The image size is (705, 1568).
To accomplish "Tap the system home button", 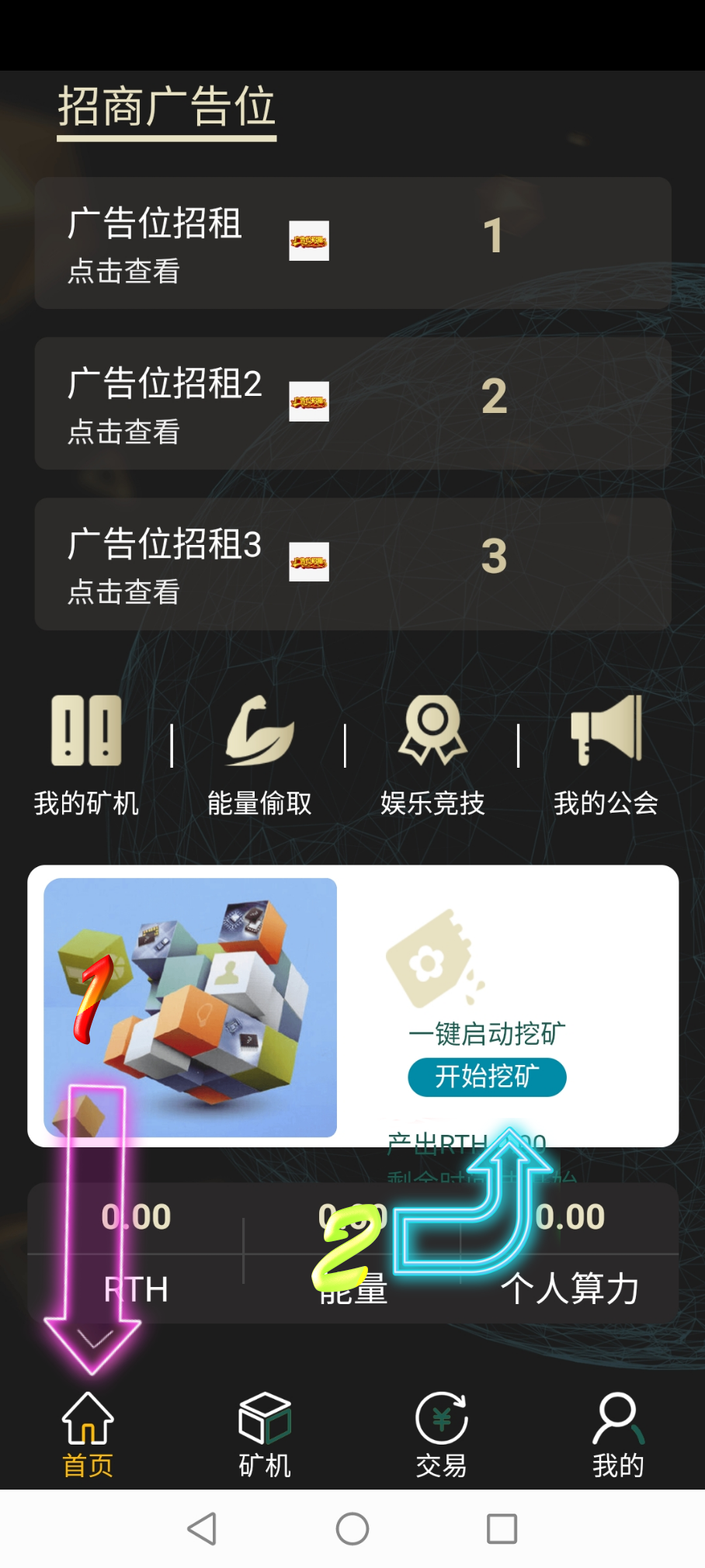I will (352, 1528).
